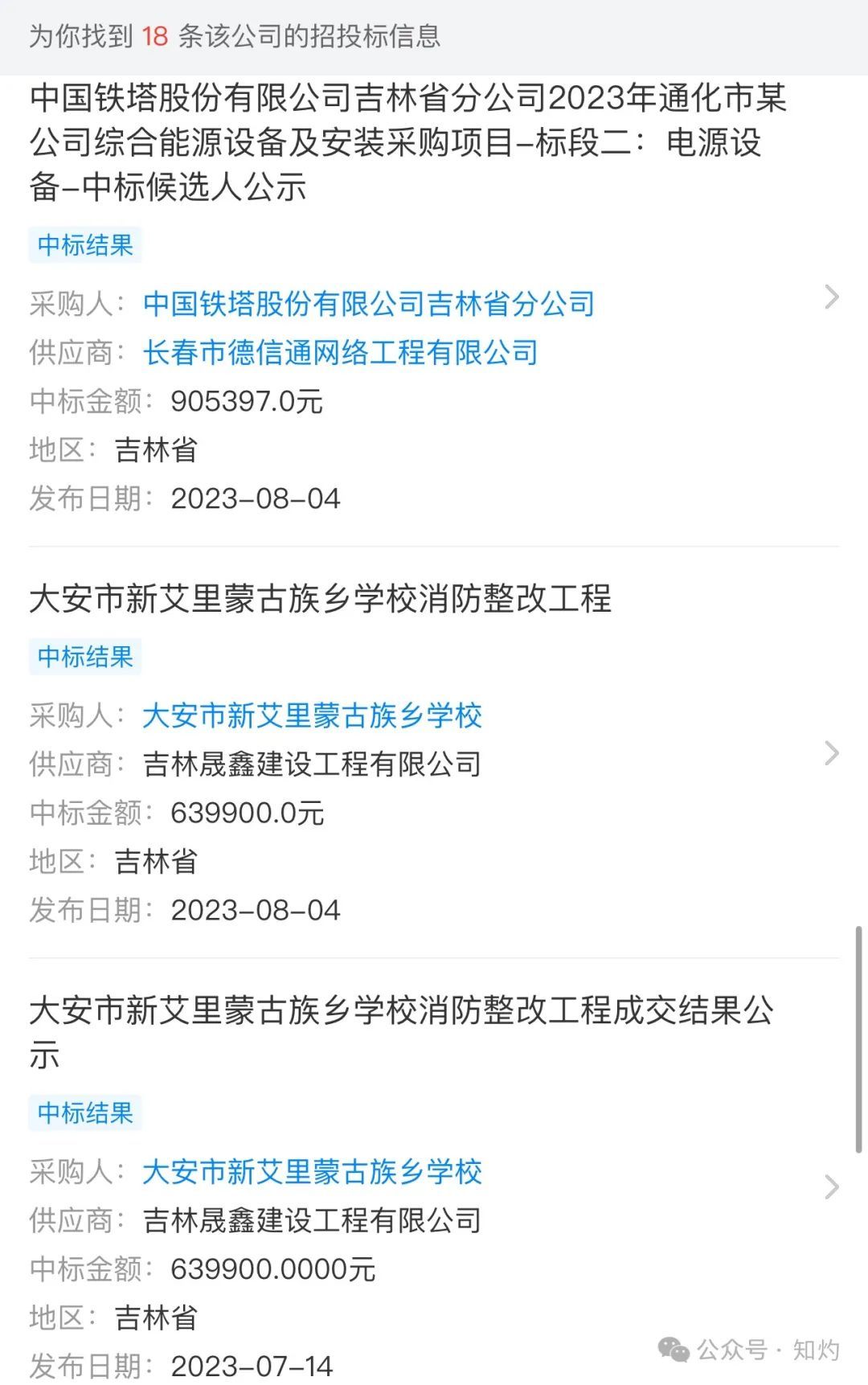The height and width of the screenshot is (1385, 868).
Task: Open purchaser 大安市新艾里蒙古族乡学校 in the 2023-08-04 entry
Action: click(312, 715)
